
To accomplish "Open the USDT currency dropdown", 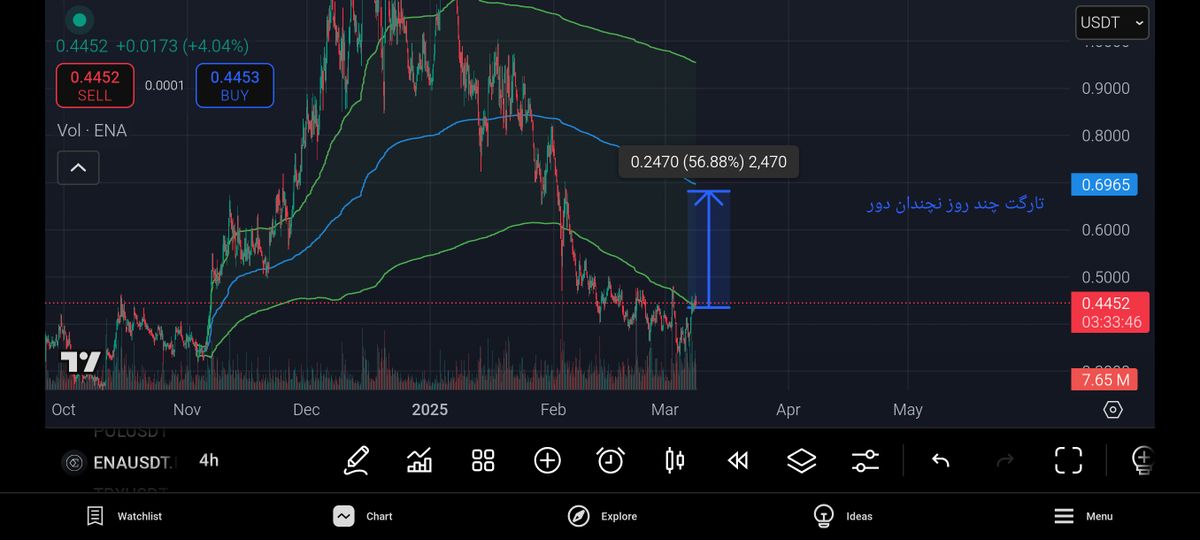I will point(1112,22).
